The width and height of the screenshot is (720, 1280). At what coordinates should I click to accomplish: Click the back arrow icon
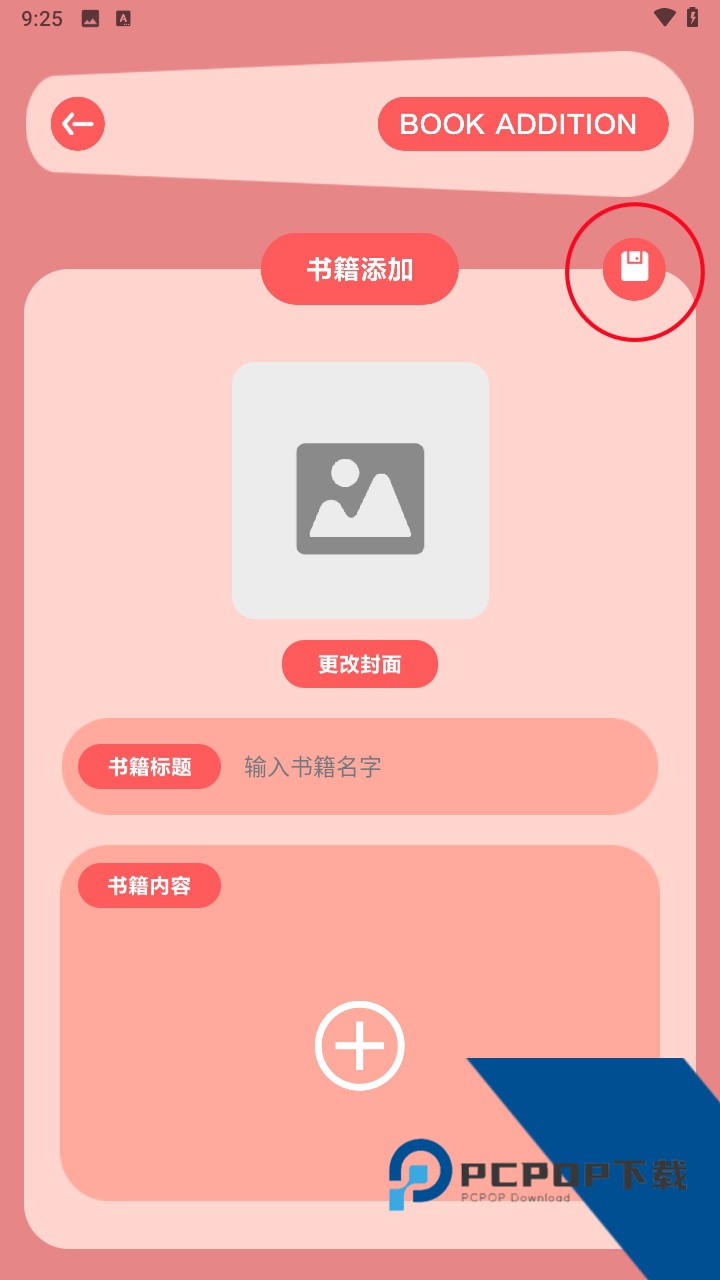pos(77,123)
